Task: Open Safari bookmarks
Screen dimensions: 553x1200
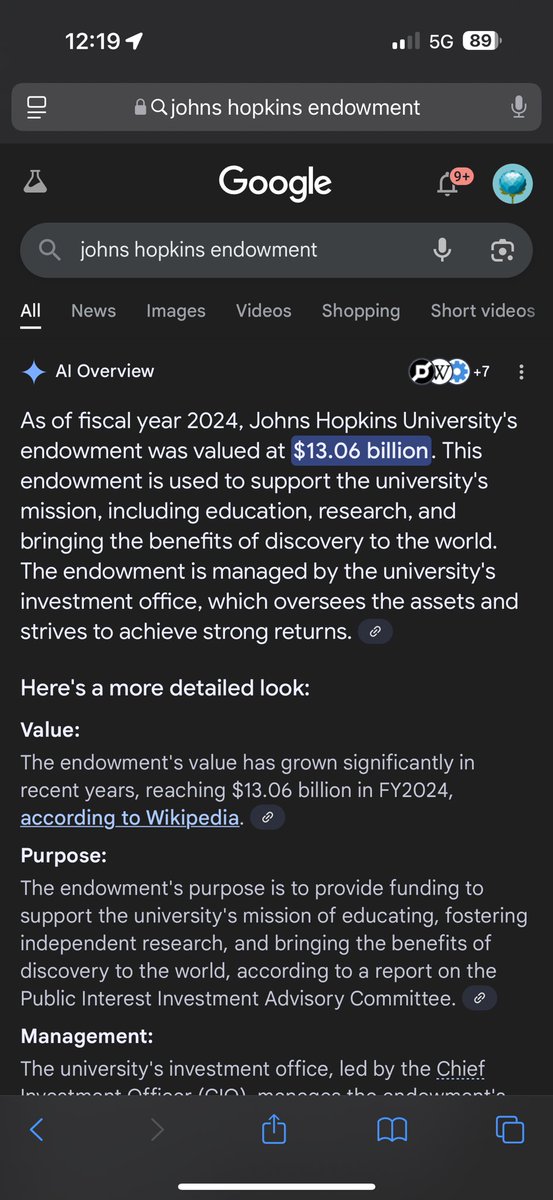Action: pyautogui.click(x=392, y=1130)
